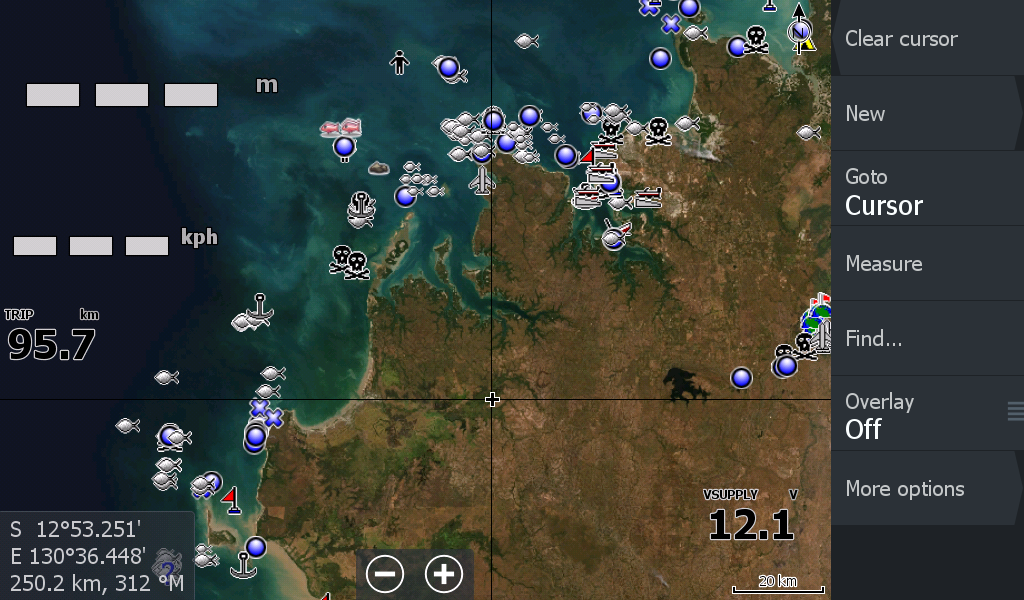Screen dimensions: 1024x600
Task: Zoom in with the plus button
Action: 444,574
